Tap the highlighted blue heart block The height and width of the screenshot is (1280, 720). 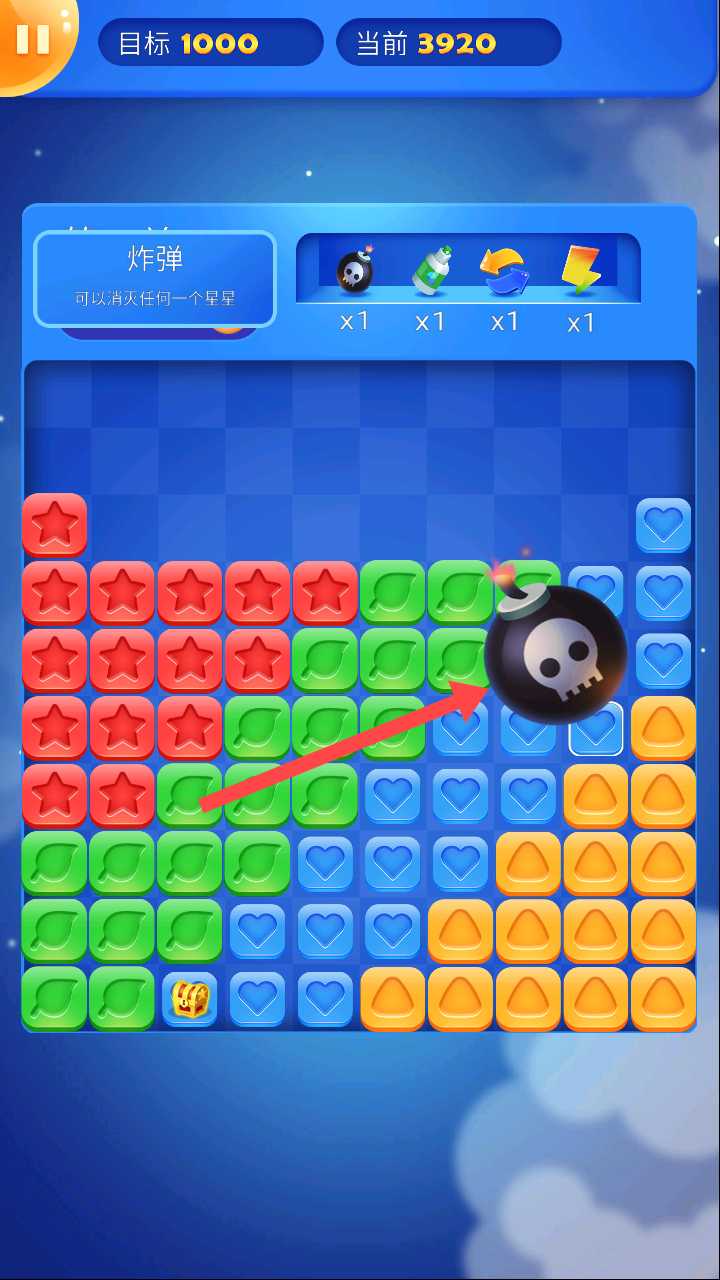pyautogui.click(x=596, y=730)
